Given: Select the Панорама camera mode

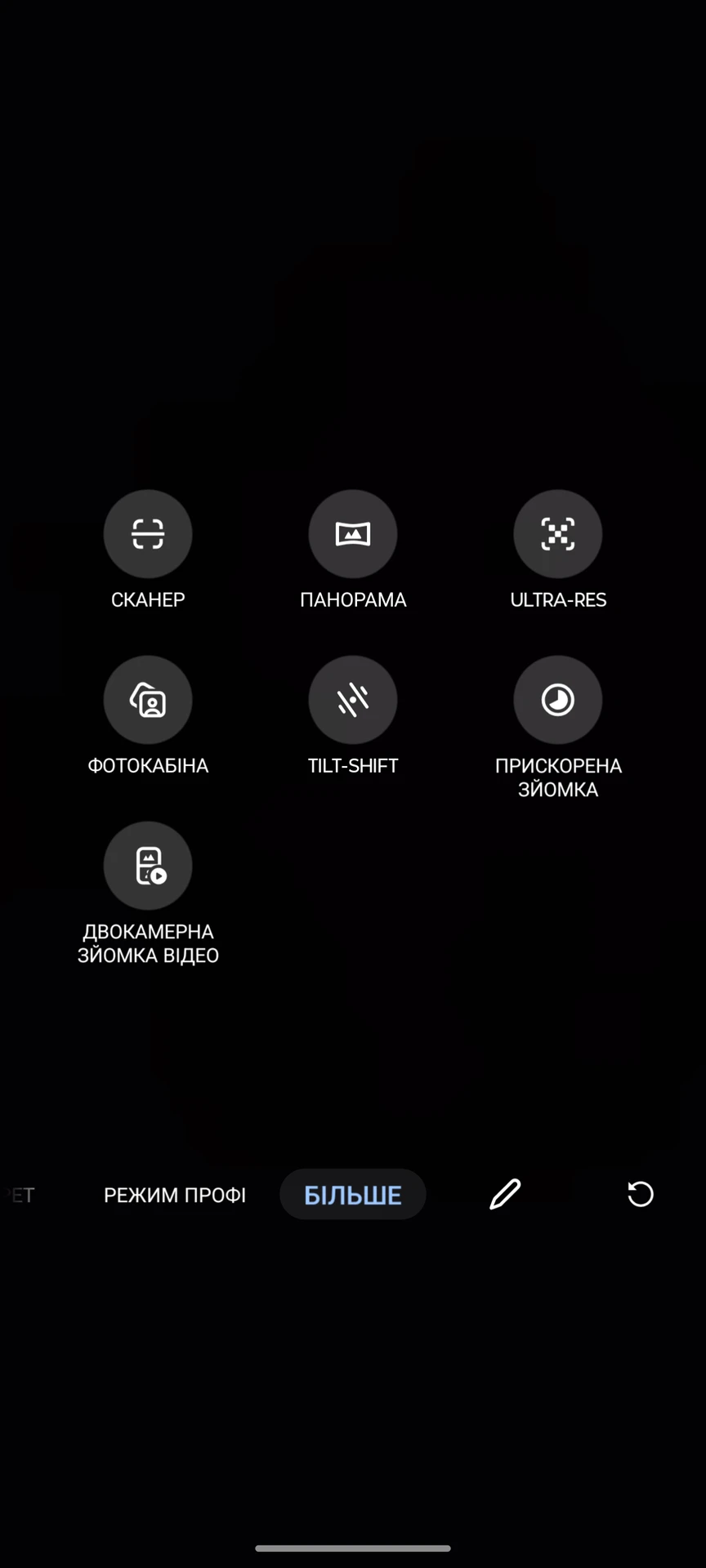Looking at the screenshot, I should click(353, 534).
